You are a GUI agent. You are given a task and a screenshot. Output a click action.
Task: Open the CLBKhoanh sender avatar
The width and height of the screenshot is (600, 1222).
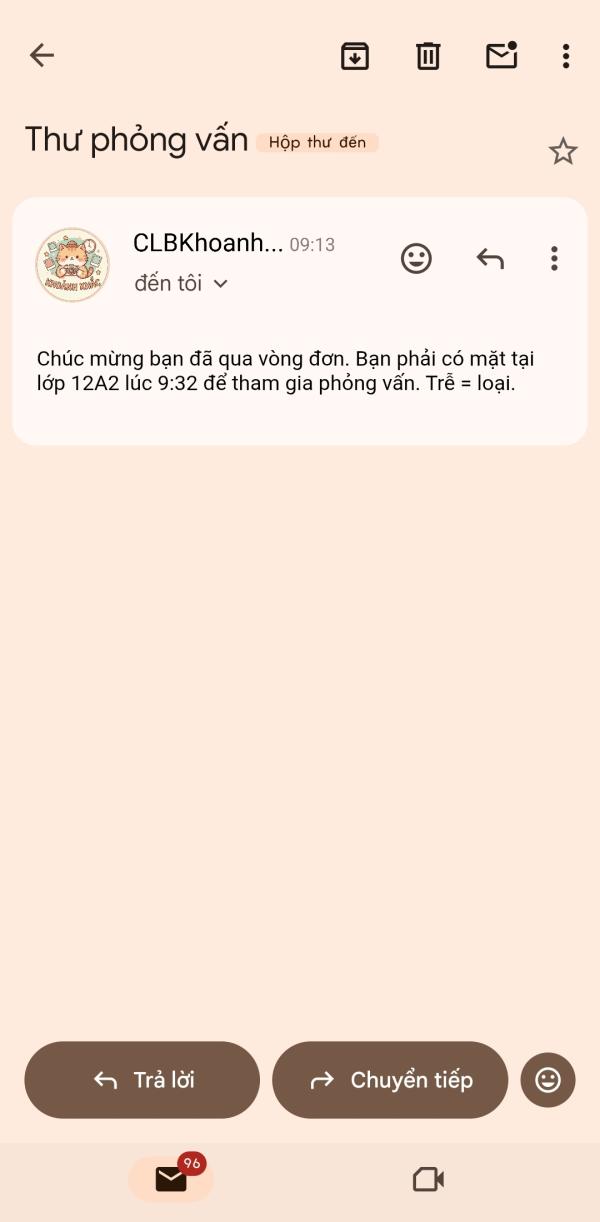click(x=72, y=265)
